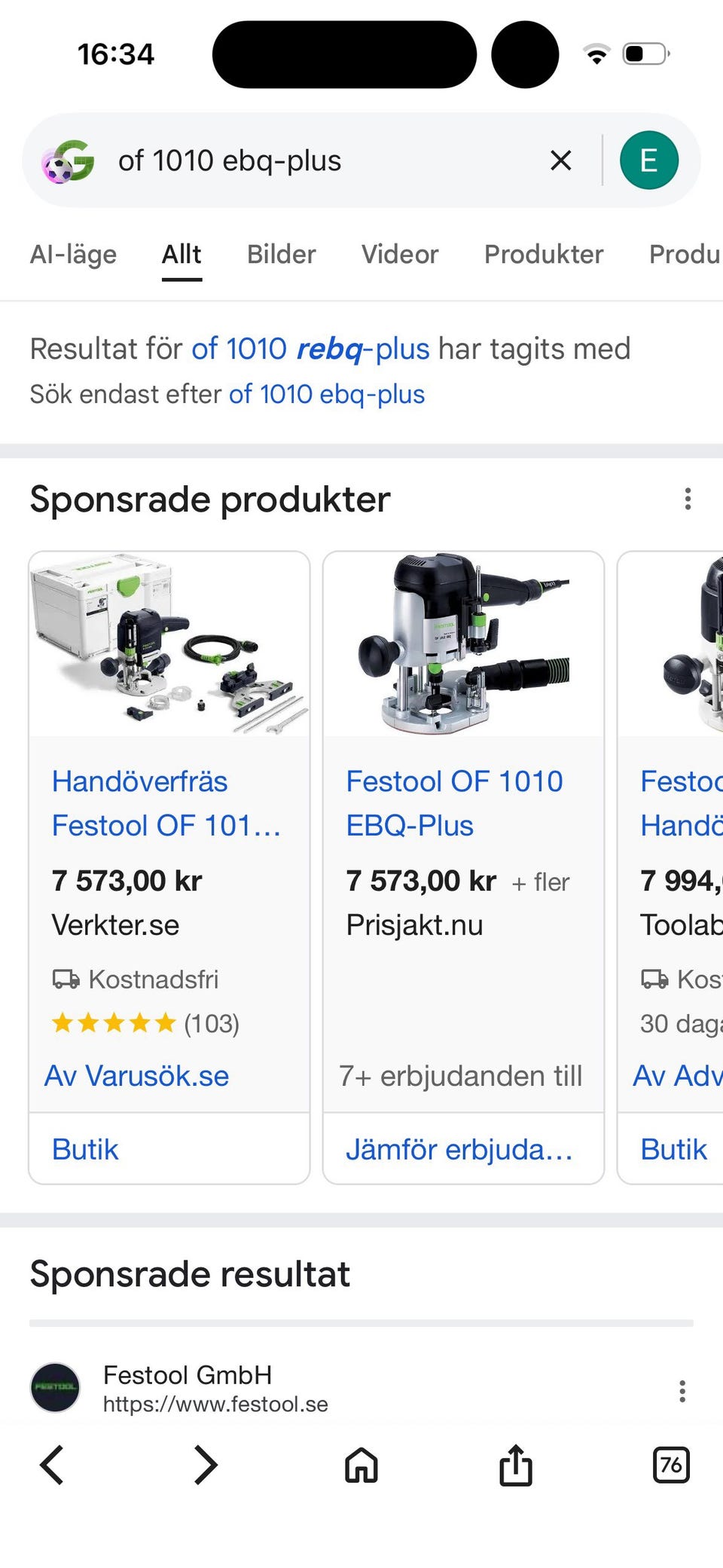Viewport: 723px width, 1568px height.
Task: Switch to the Produkter tab
Action: (544, 254)
